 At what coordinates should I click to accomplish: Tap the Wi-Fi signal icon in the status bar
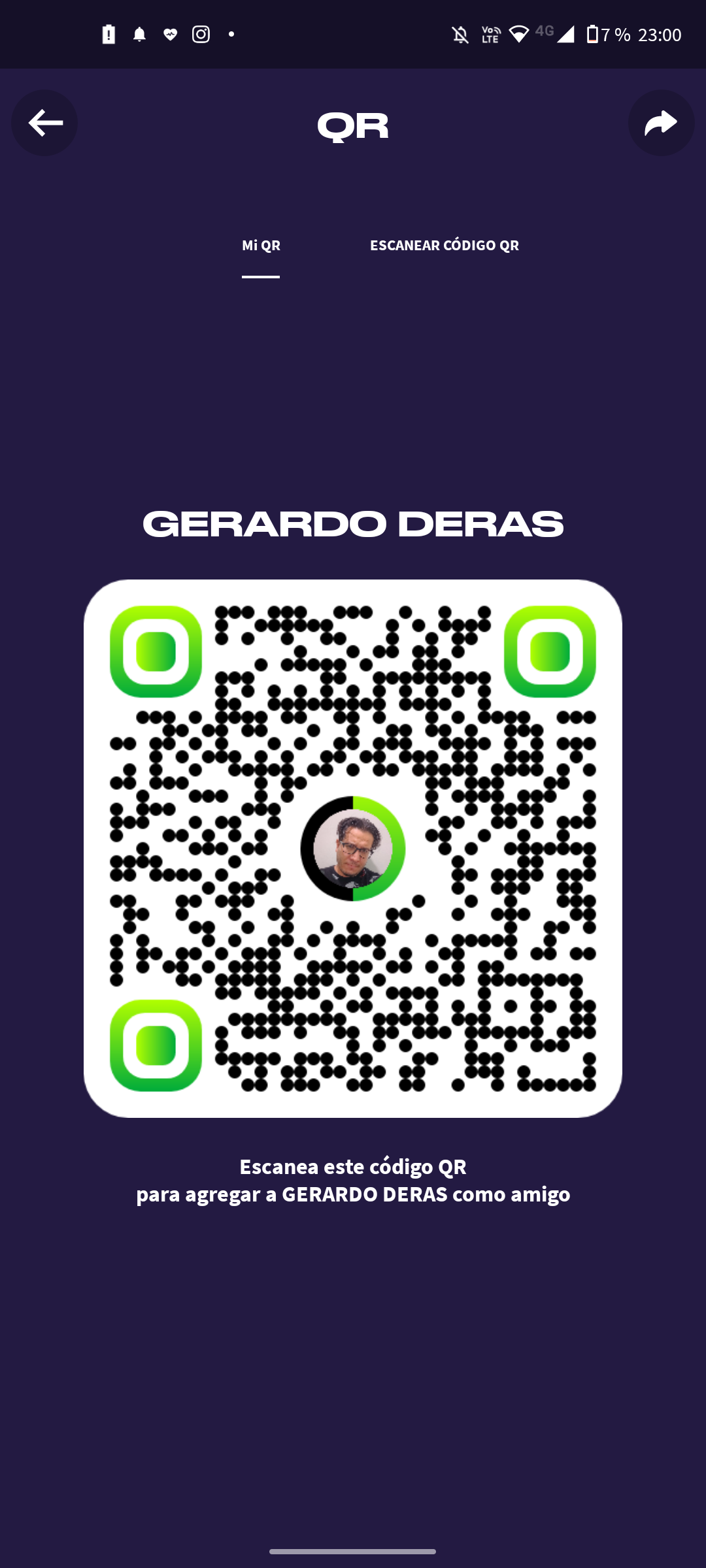click(520, 35)
